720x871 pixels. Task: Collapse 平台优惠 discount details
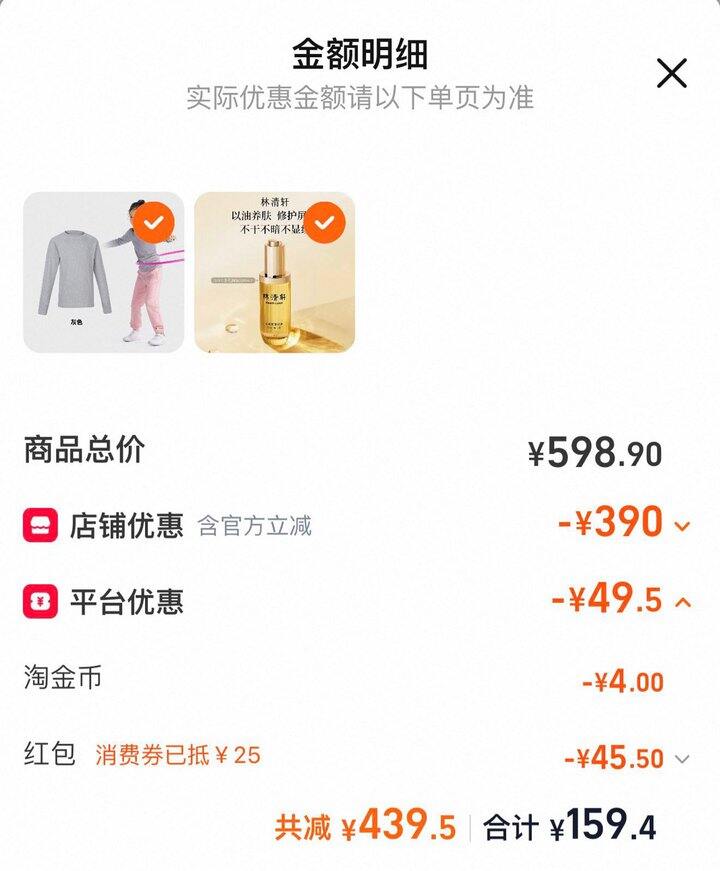tap(683, 602)
